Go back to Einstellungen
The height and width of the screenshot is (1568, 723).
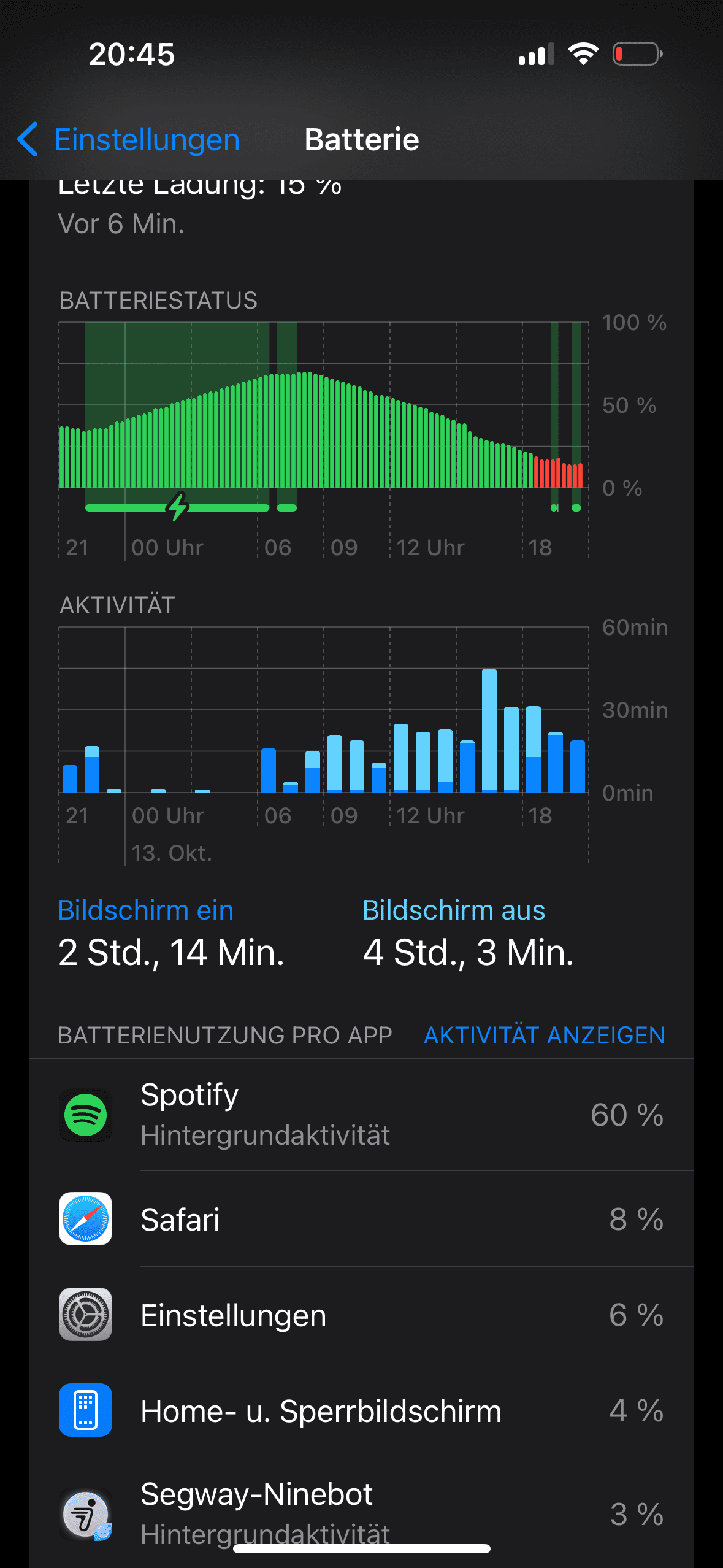pyautogui.click(x=129, y=140)
